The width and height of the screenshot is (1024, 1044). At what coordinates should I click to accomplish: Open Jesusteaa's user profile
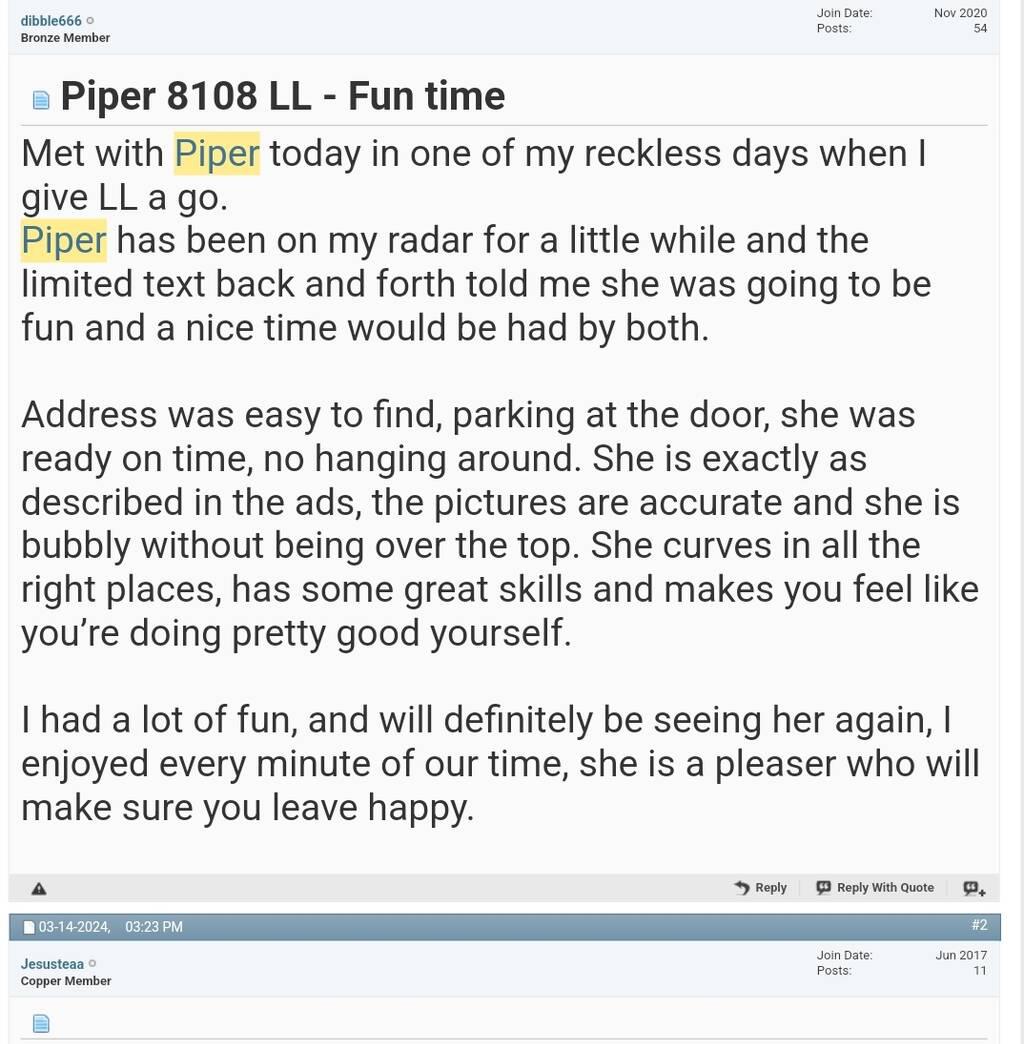point(52,964)
